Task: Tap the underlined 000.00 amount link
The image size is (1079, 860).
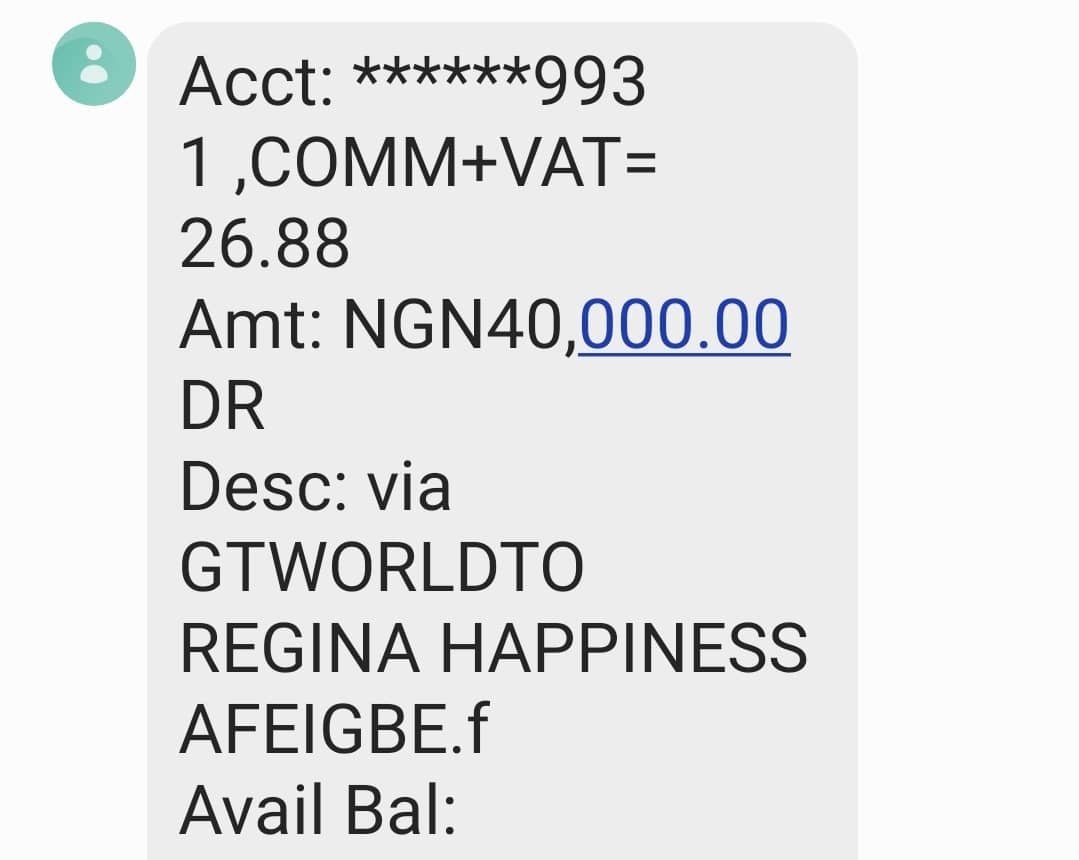Action: coord(684,325)
